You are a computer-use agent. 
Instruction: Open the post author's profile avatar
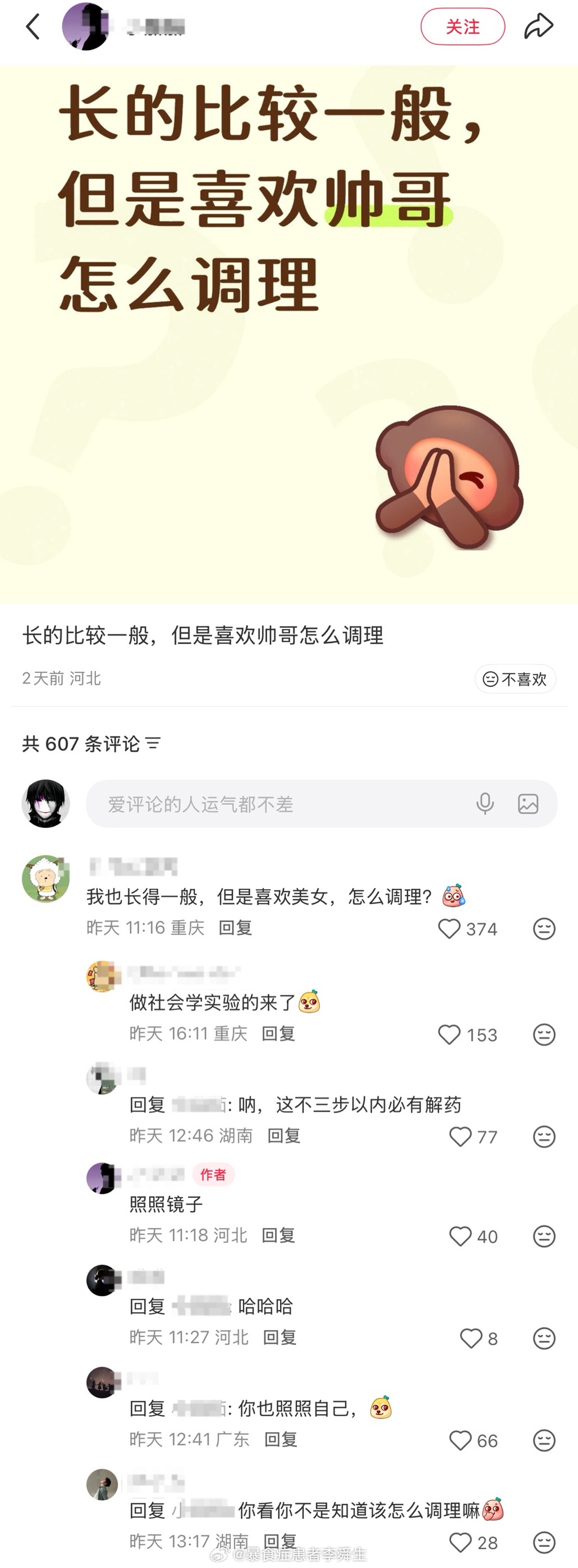pyautogui.click(x=85, y=27)
